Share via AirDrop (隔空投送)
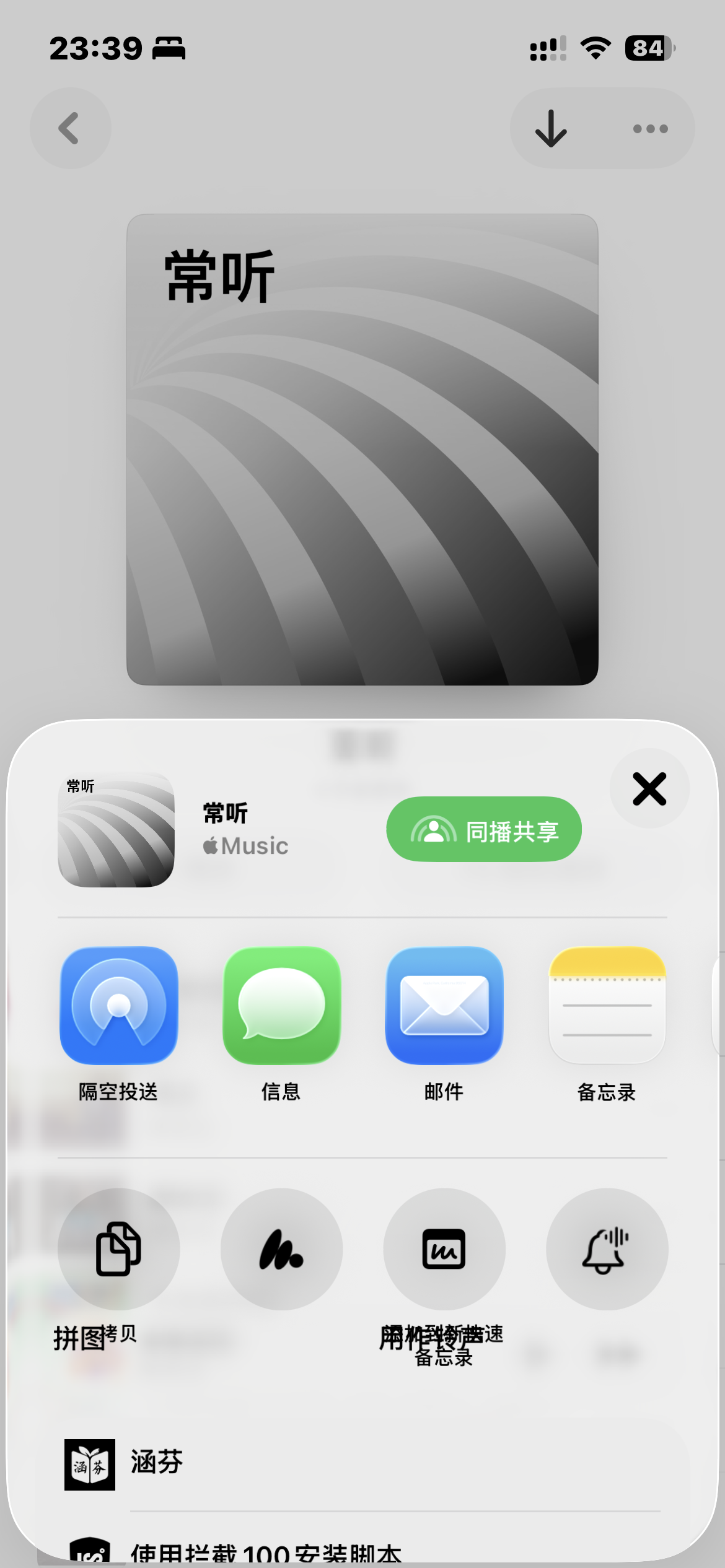Screen dimensions: 725x1568 pos(118,1005)
